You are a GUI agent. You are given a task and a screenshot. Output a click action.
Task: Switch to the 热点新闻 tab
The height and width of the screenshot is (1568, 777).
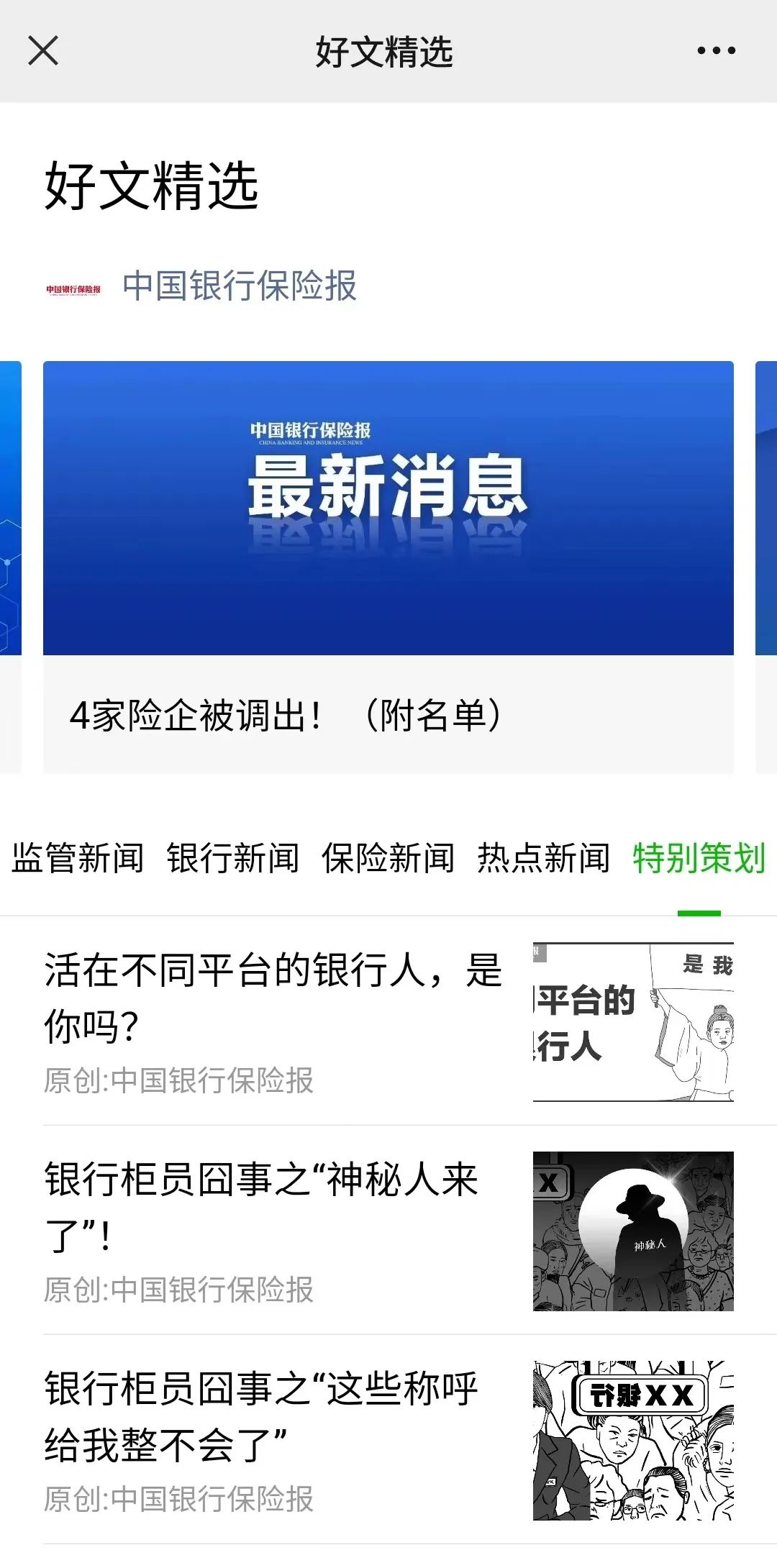click(544, 858)
